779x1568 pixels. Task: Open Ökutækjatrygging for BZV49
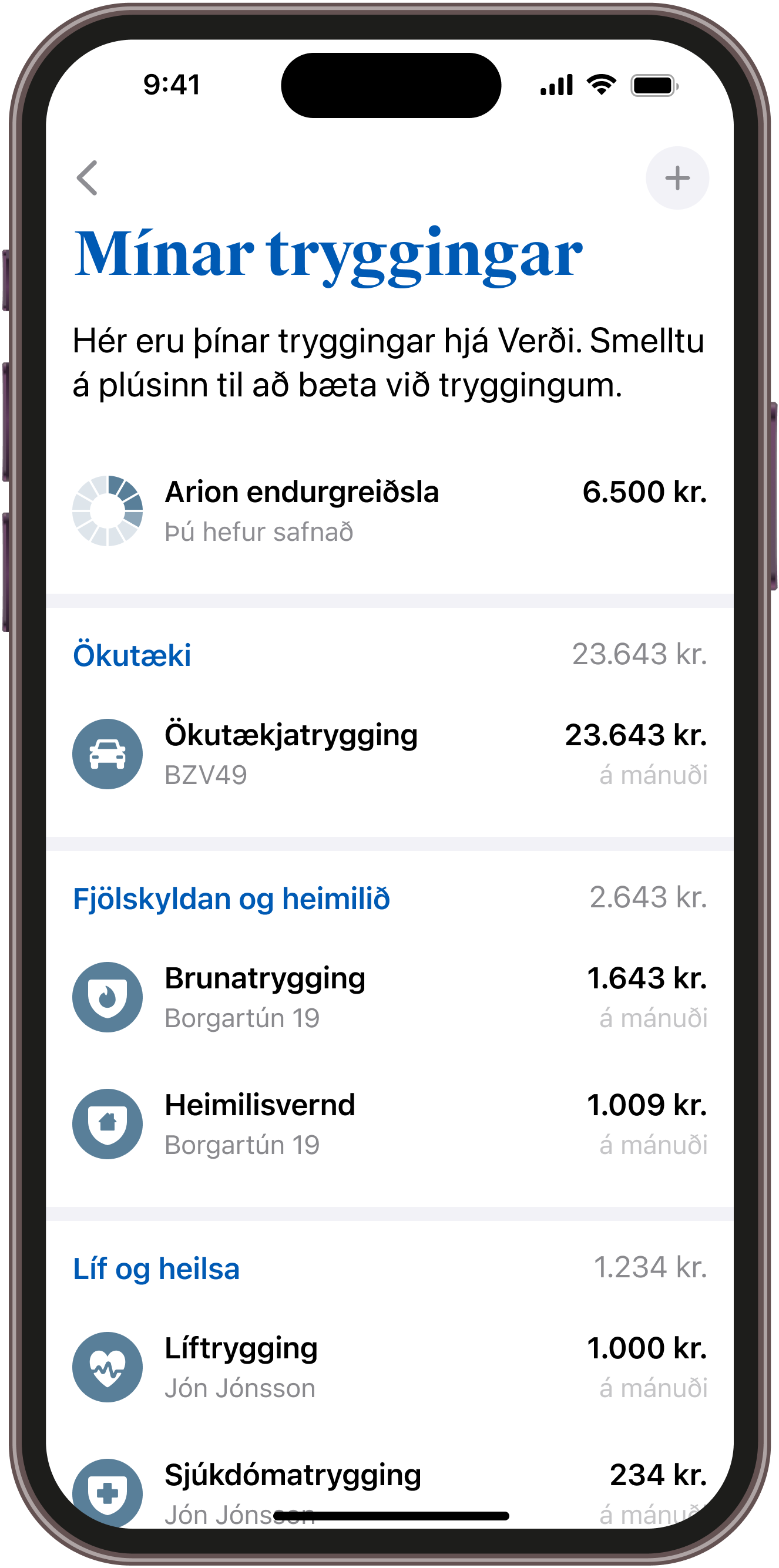coord(390,754)
